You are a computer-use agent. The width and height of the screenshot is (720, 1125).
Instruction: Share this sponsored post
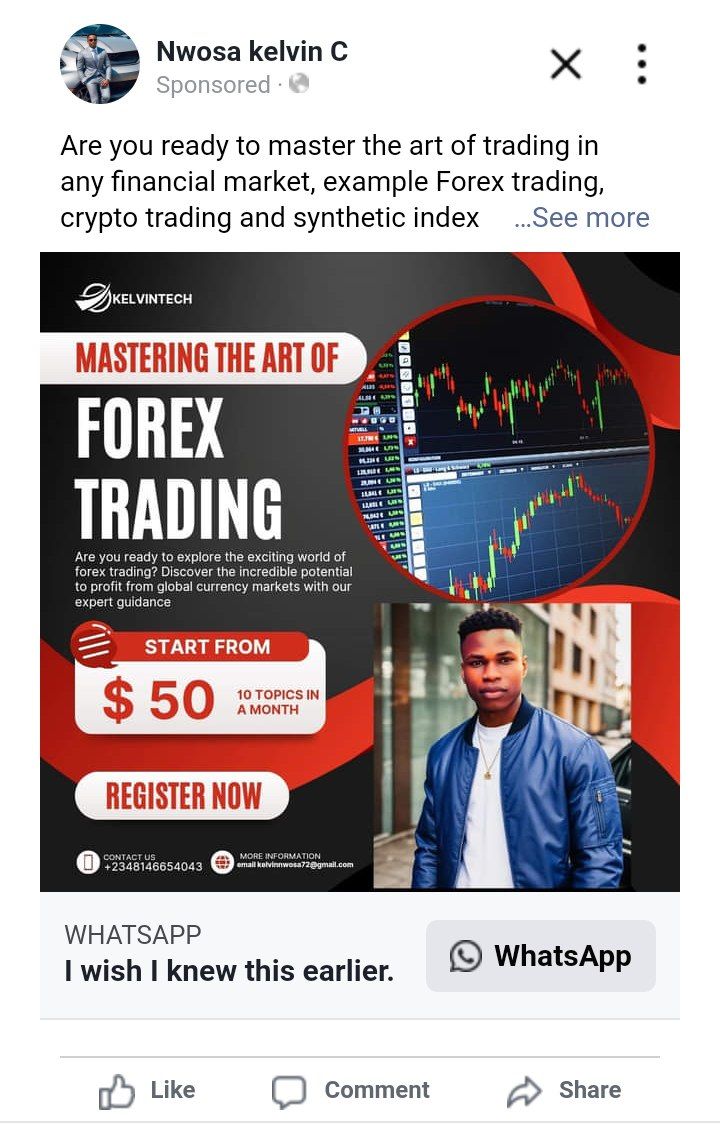(564, 1090)
